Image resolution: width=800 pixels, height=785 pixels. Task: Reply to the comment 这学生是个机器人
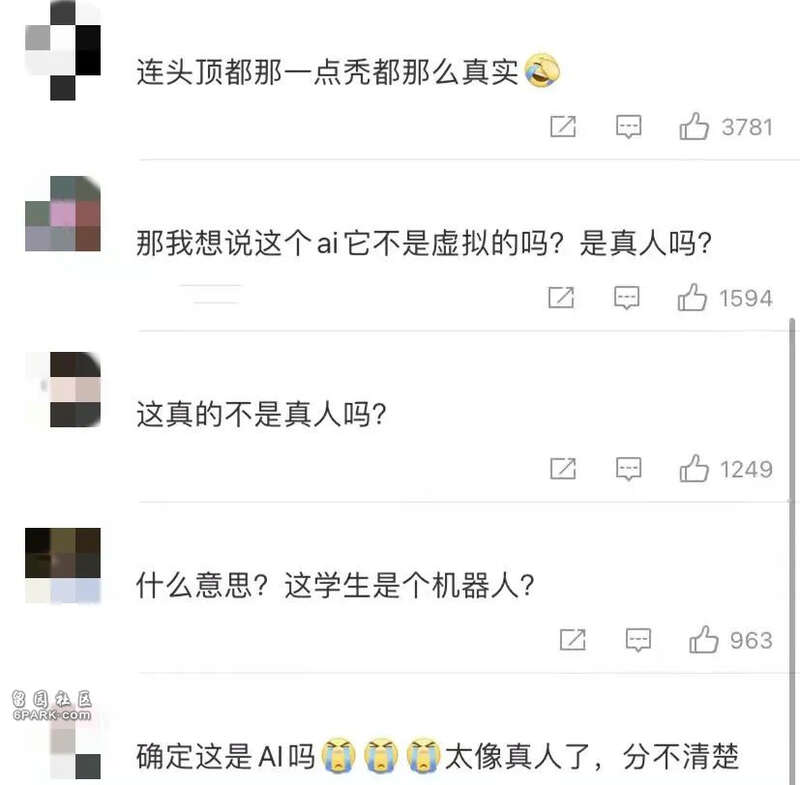point(638,639)
